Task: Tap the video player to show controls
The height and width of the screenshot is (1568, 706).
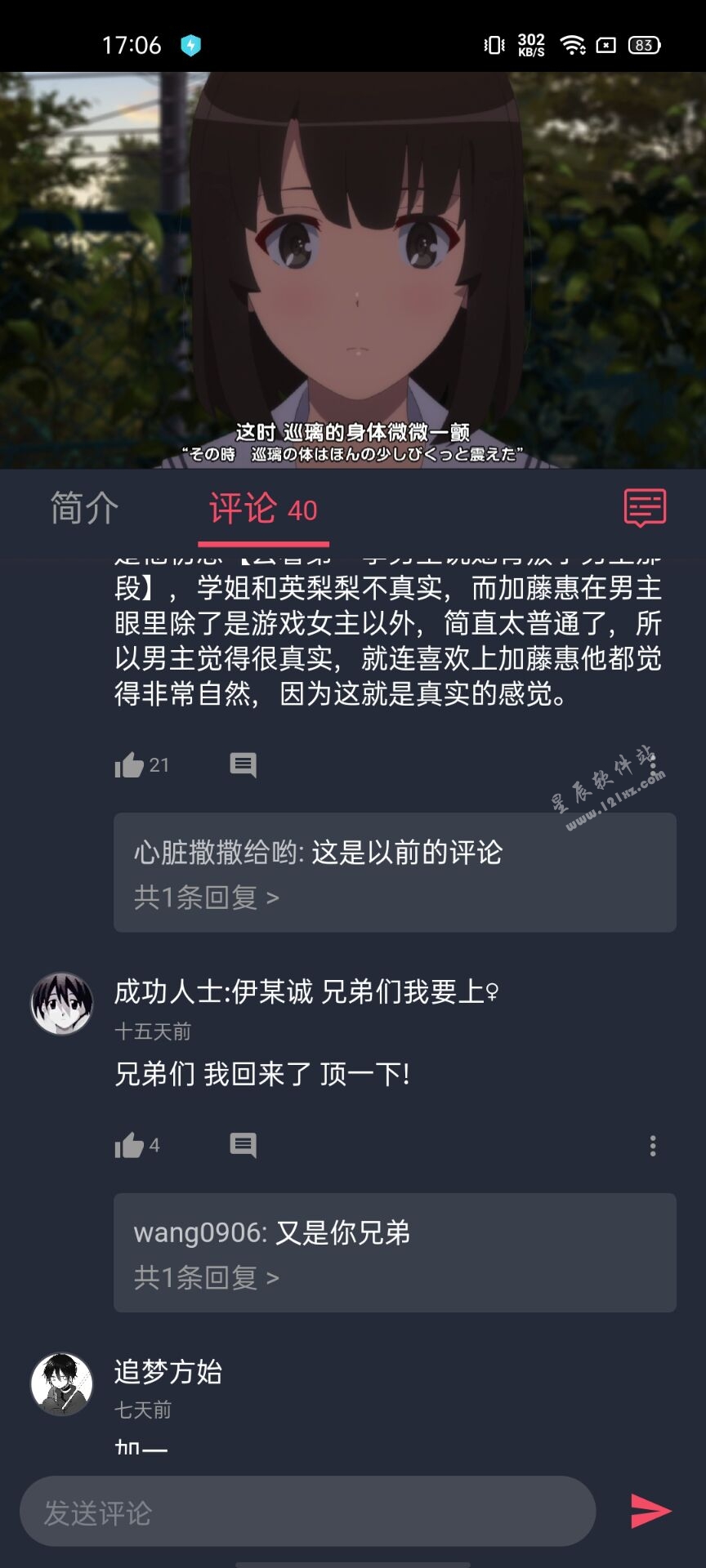Action: (x=353, y=269)
